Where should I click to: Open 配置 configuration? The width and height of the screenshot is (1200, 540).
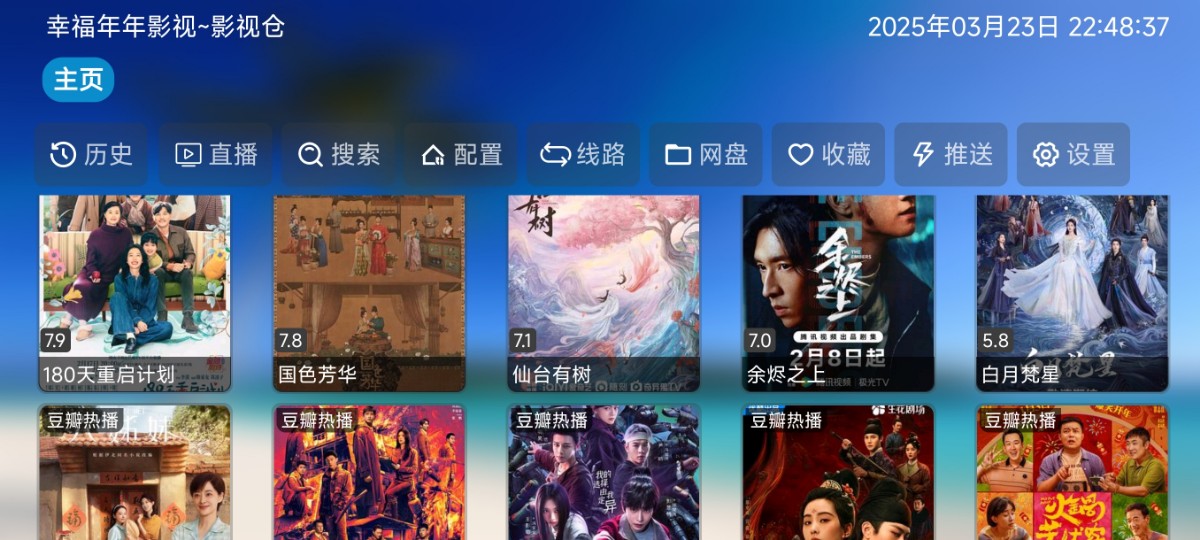pyautogui.click(x=461, y=154)
